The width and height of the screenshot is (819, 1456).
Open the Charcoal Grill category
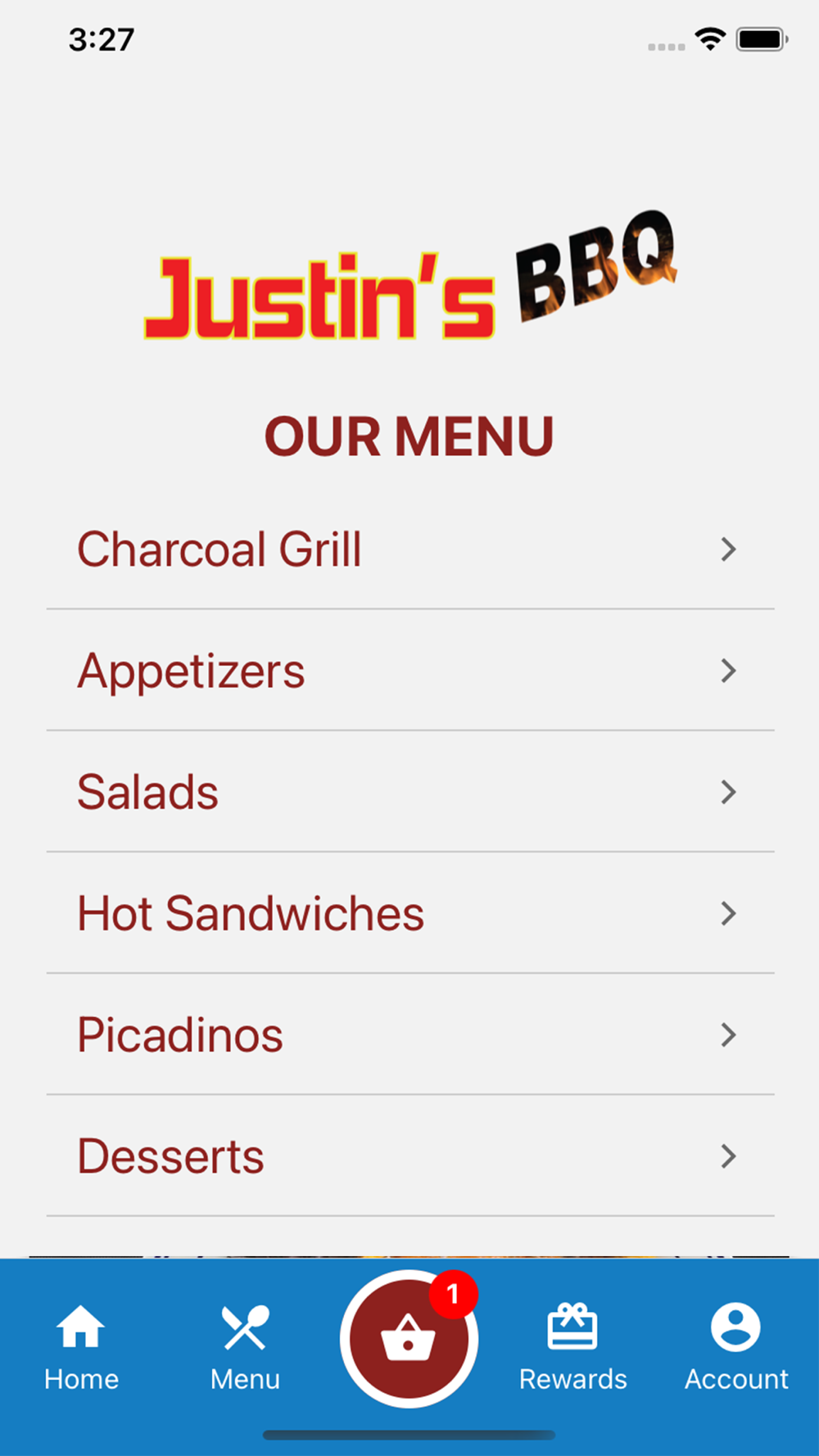pos(409,549)
